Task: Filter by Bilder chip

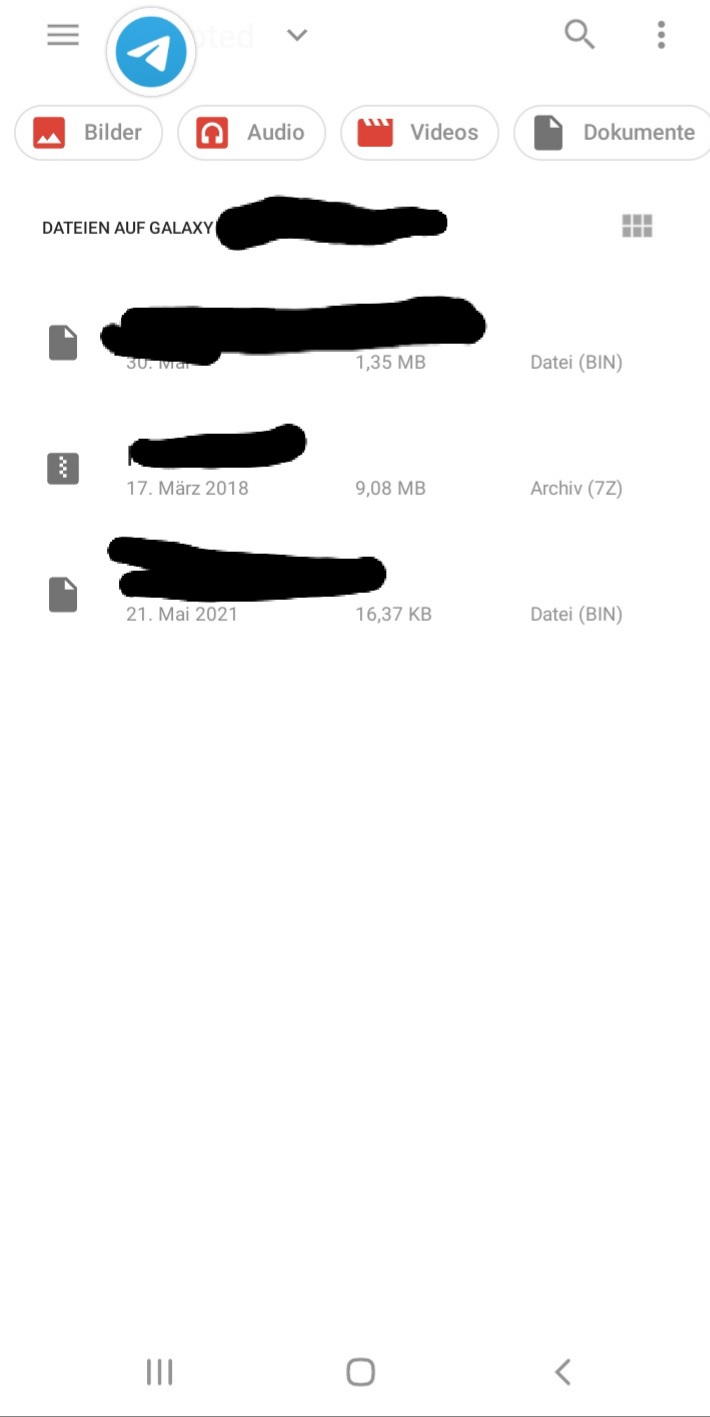Action: (88, 133)
